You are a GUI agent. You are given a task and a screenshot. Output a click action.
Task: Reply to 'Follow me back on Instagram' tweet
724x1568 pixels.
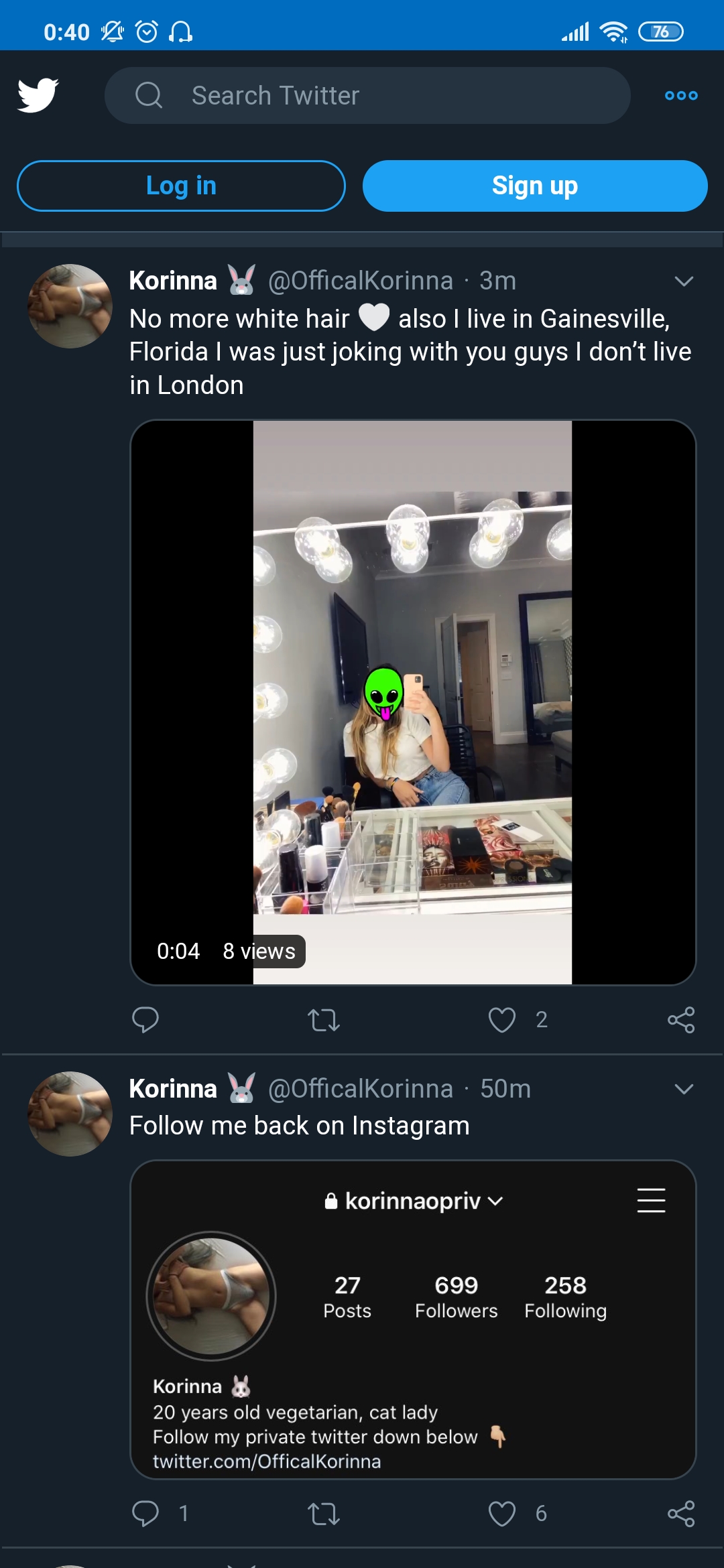[145, 1514]
